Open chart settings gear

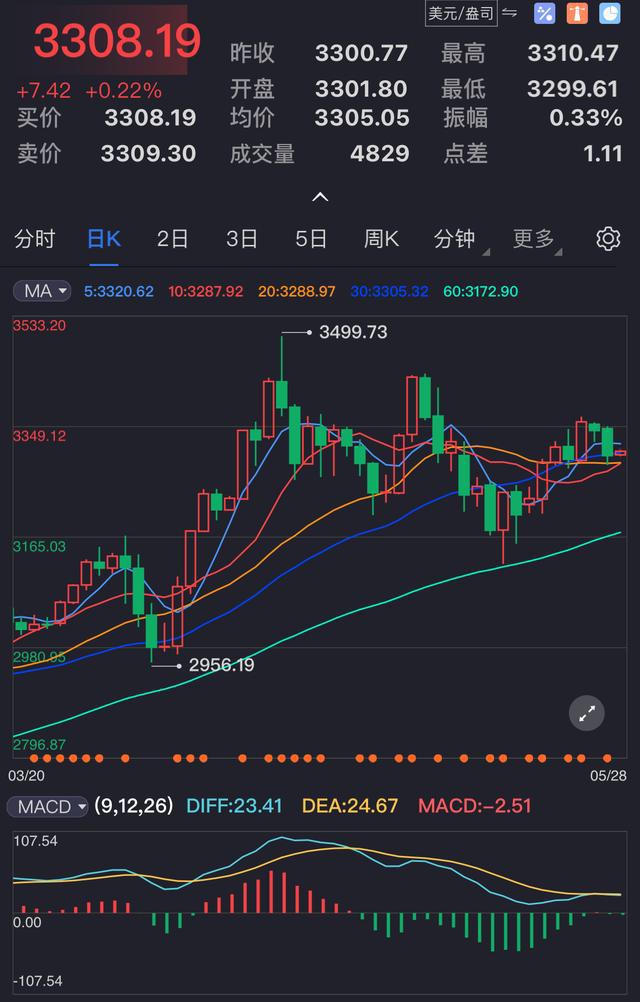point(608,239)
